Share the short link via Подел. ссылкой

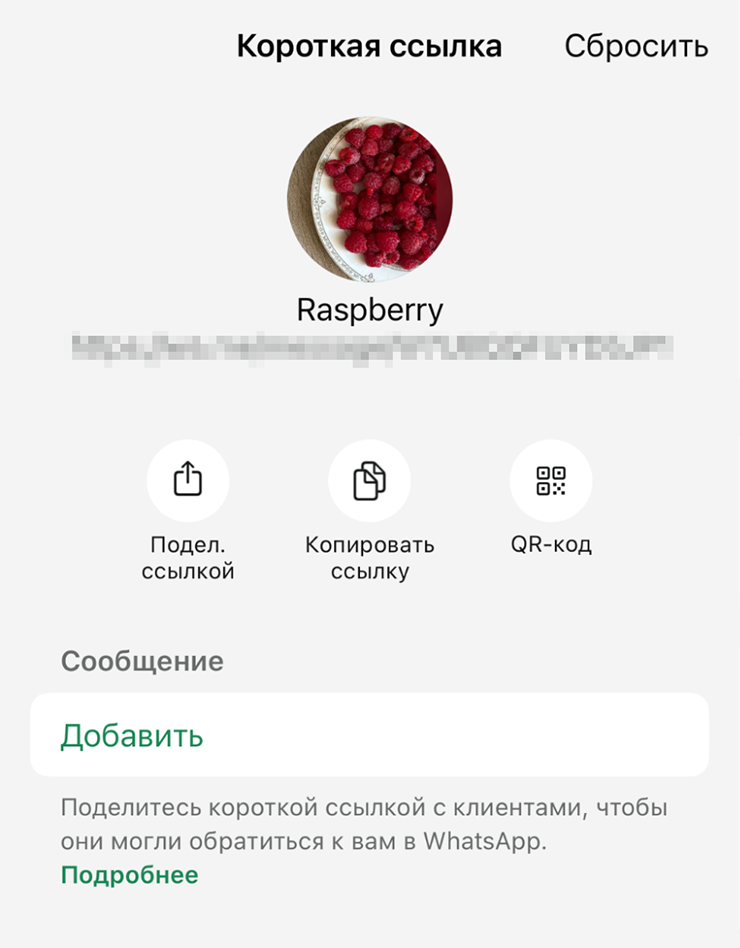coord(188,481)
